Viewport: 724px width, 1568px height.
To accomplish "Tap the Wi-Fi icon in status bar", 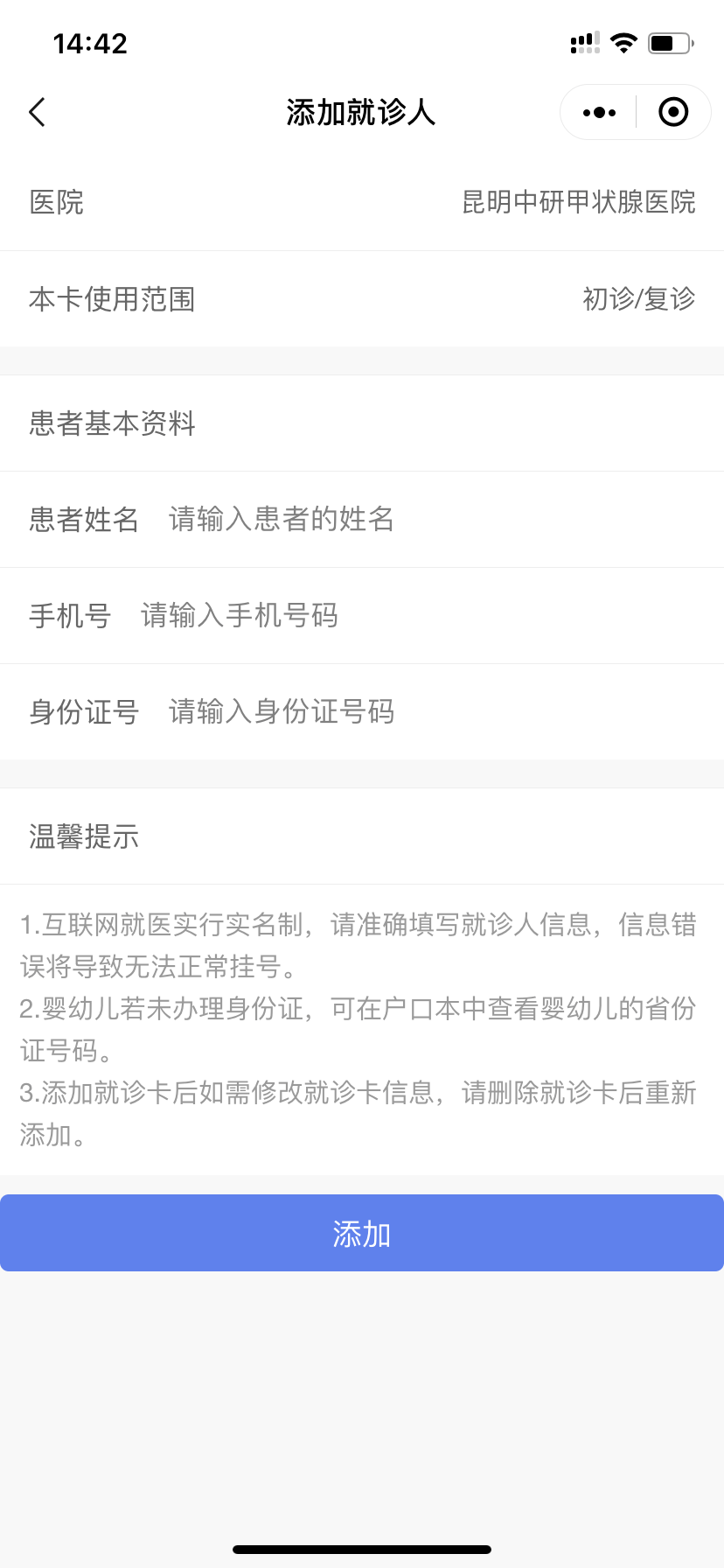I will click(x=623, y=42).
